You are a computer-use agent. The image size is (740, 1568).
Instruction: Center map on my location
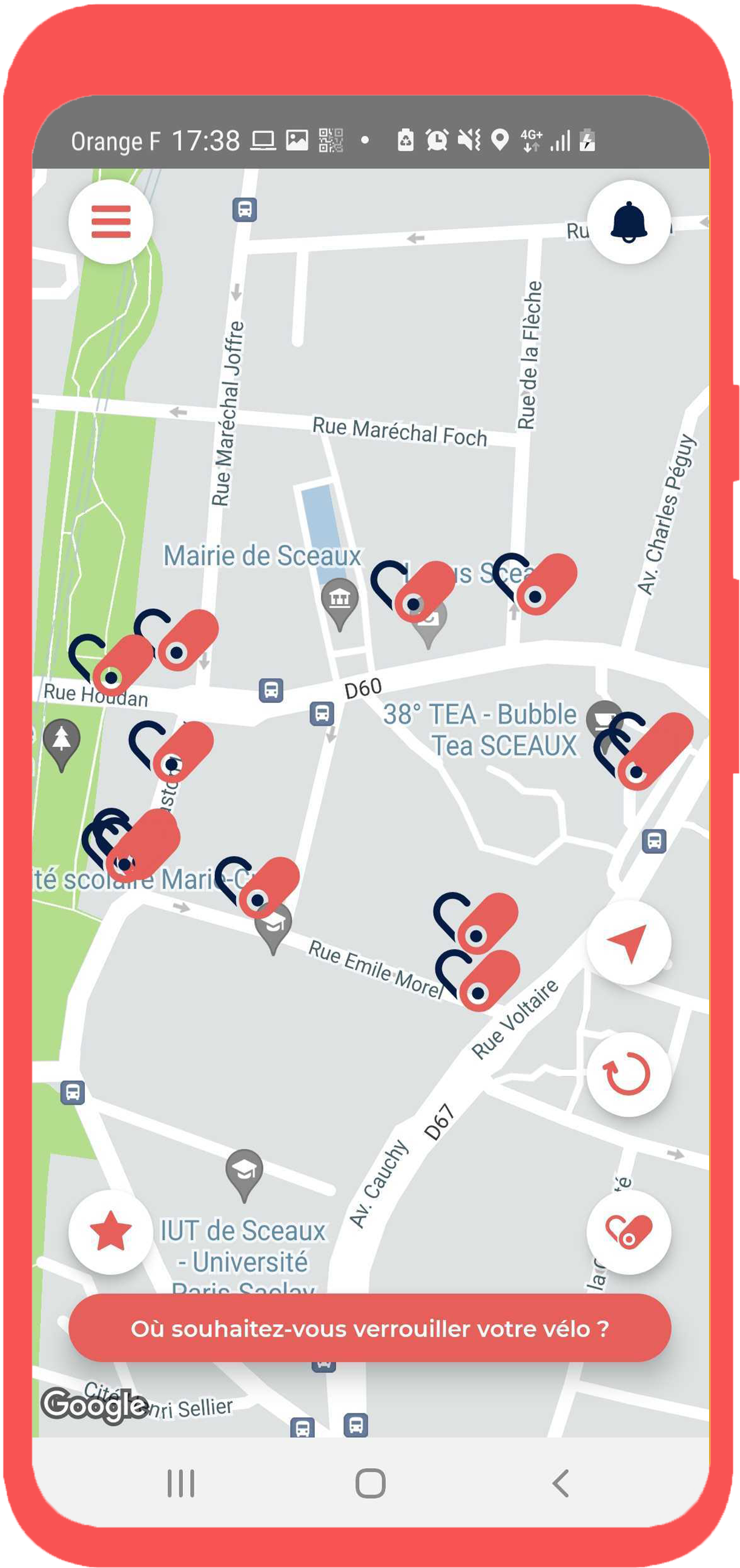pyautogui.click(x=629, y=942)
